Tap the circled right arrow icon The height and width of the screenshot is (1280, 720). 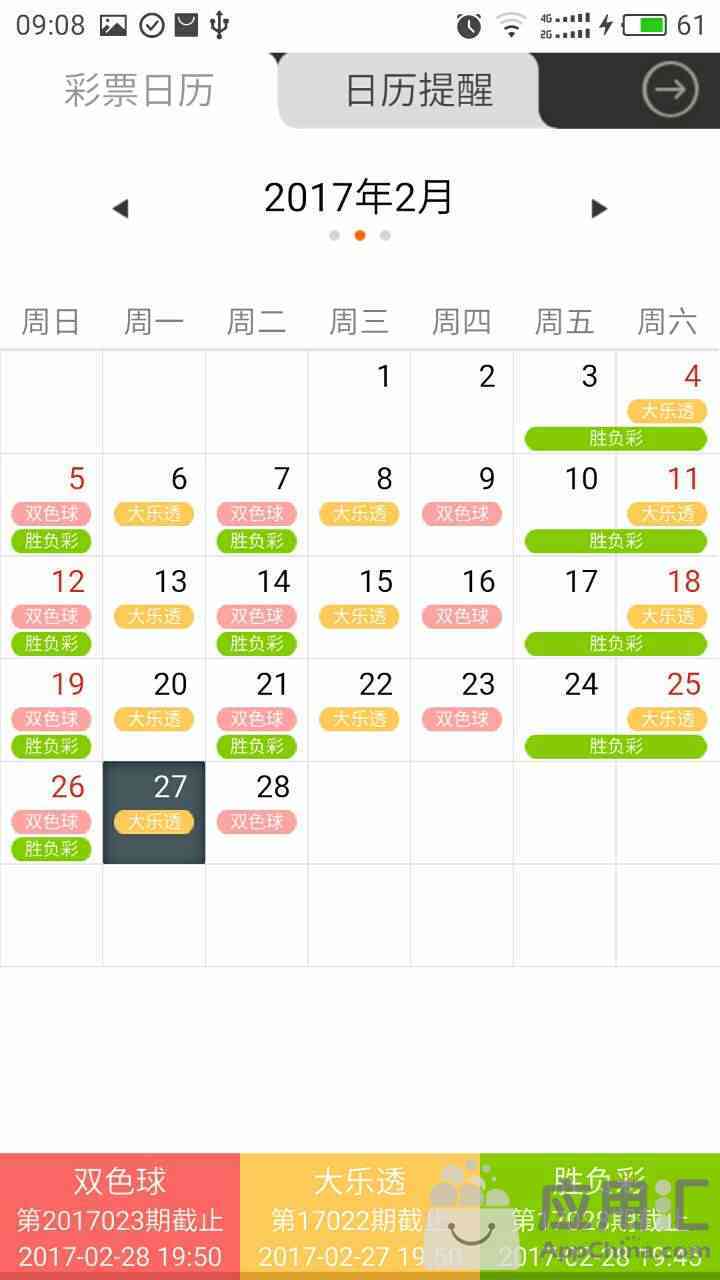[x=670, y=90]
